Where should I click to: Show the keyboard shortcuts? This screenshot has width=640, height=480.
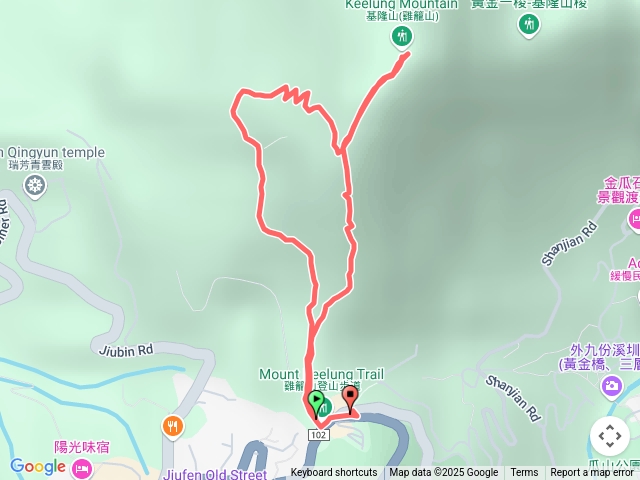[333, 473]
